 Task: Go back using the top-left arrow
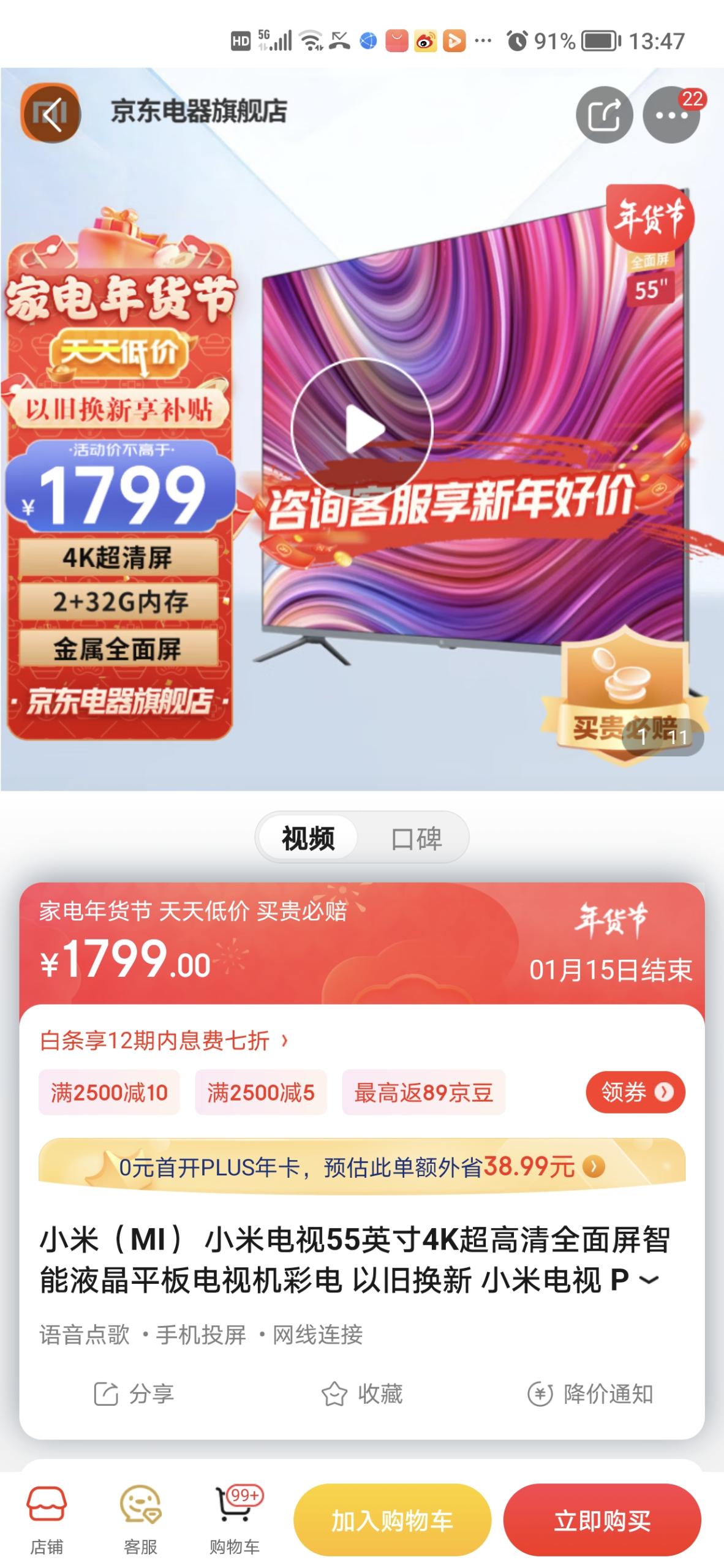tap(51, 113)
